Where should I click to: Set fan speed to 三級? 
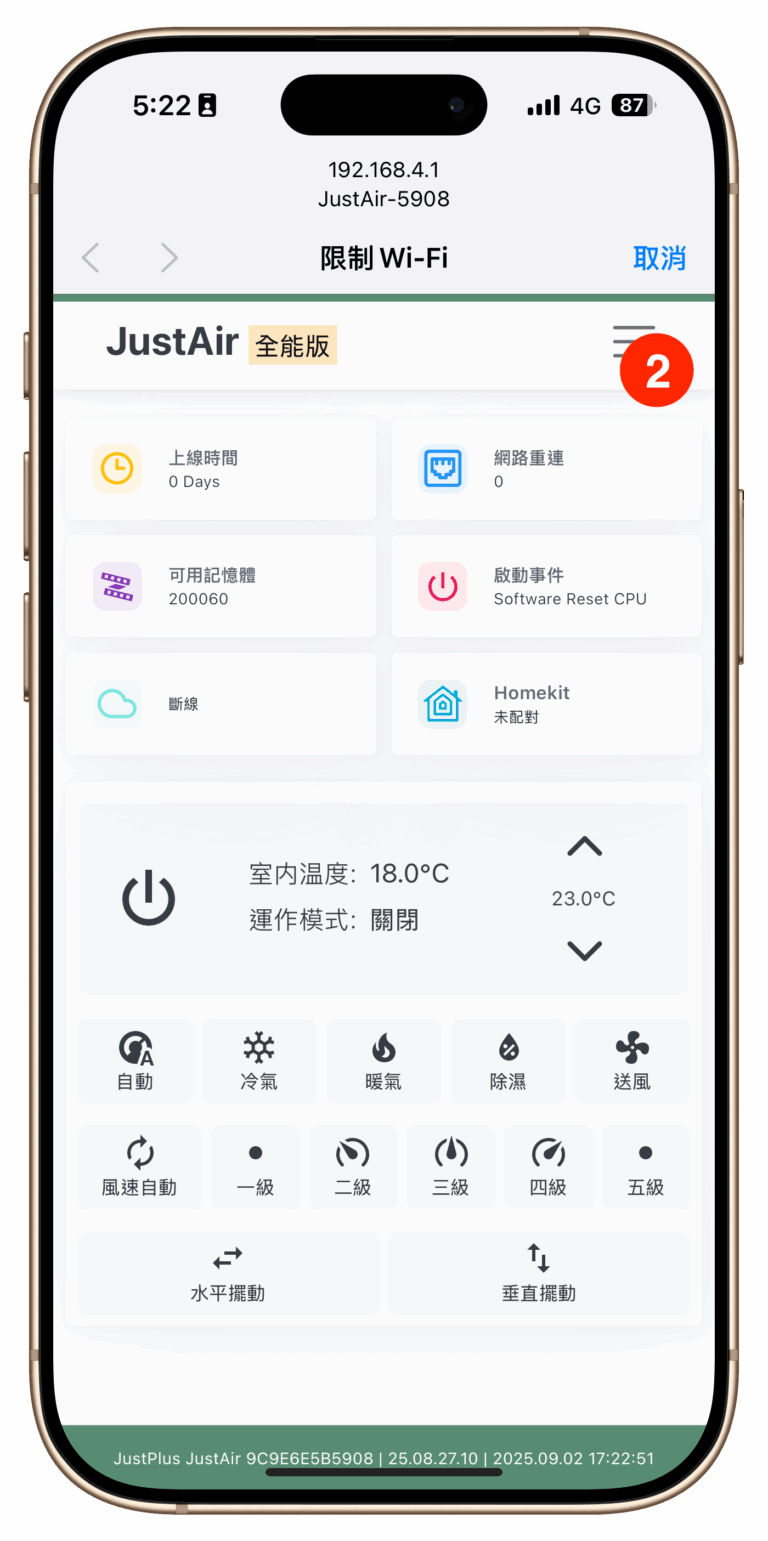pyautogui.click(x=450, y=1167)
